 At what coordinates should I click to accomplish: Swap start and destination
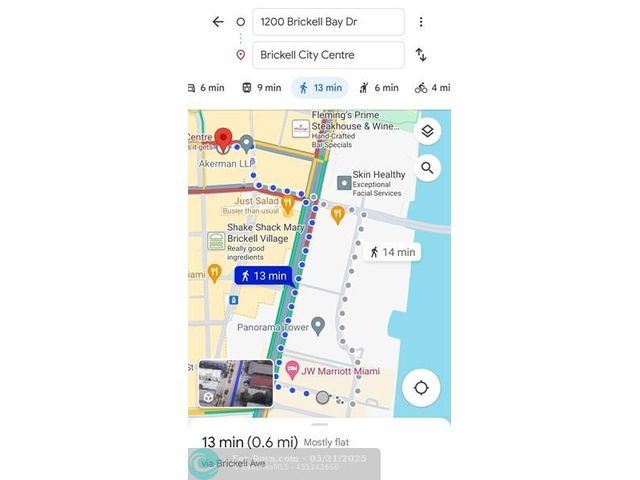[421, 55]
